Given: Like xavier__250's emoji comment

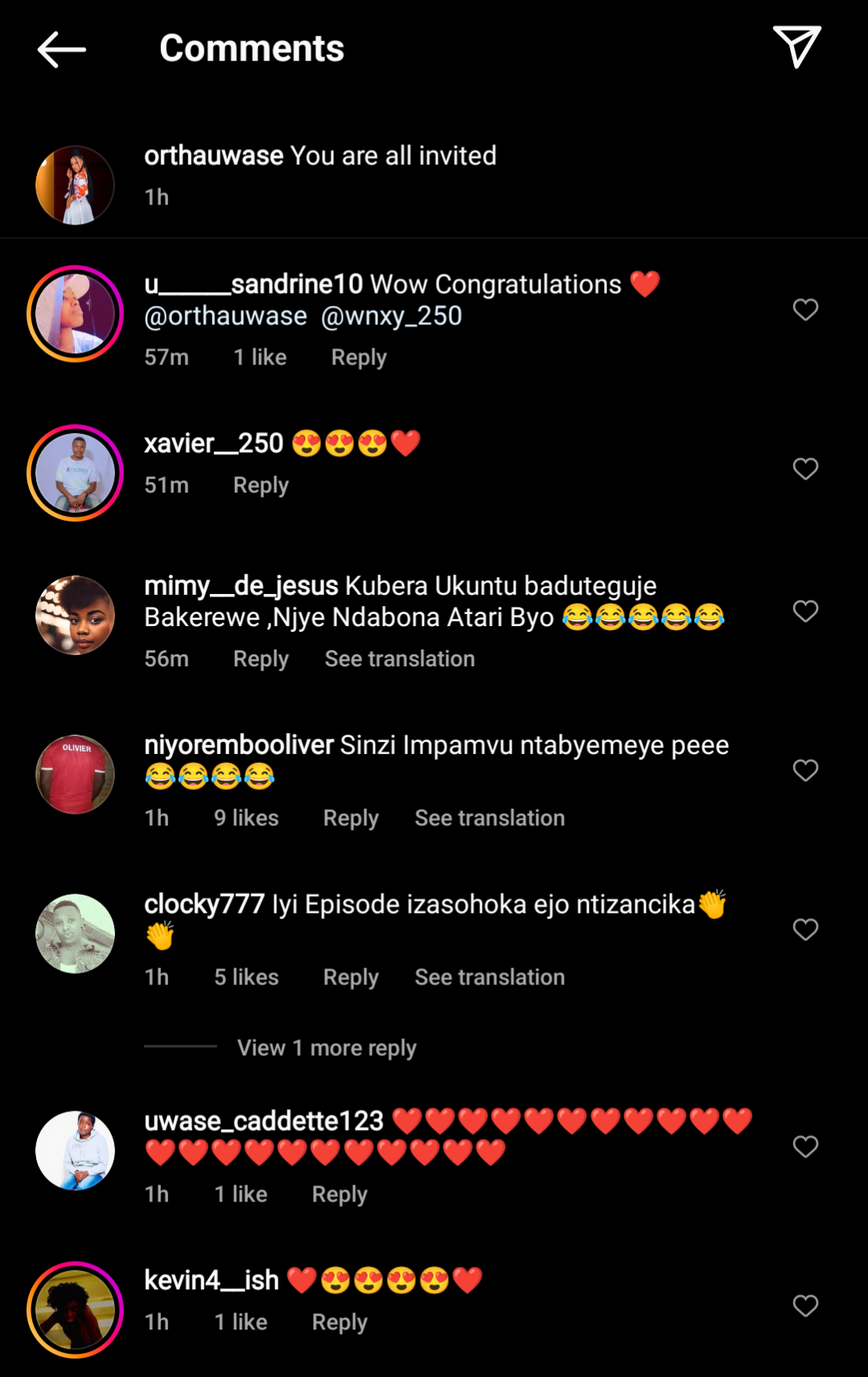Looking at the screenshot, I should click(x=805, y=469).
